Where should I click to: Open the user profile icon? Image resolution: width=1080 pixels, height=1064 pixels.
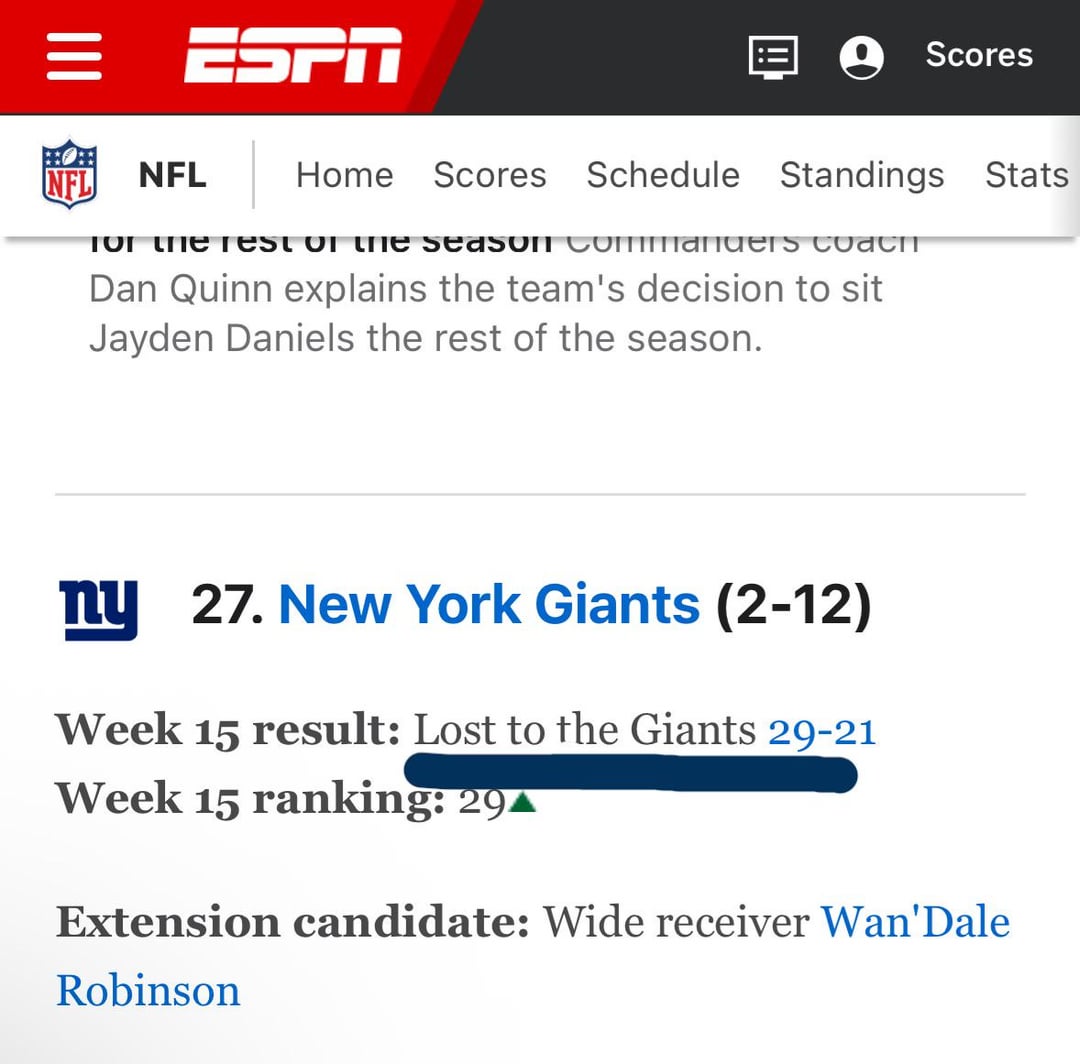[x=861, y=56]
